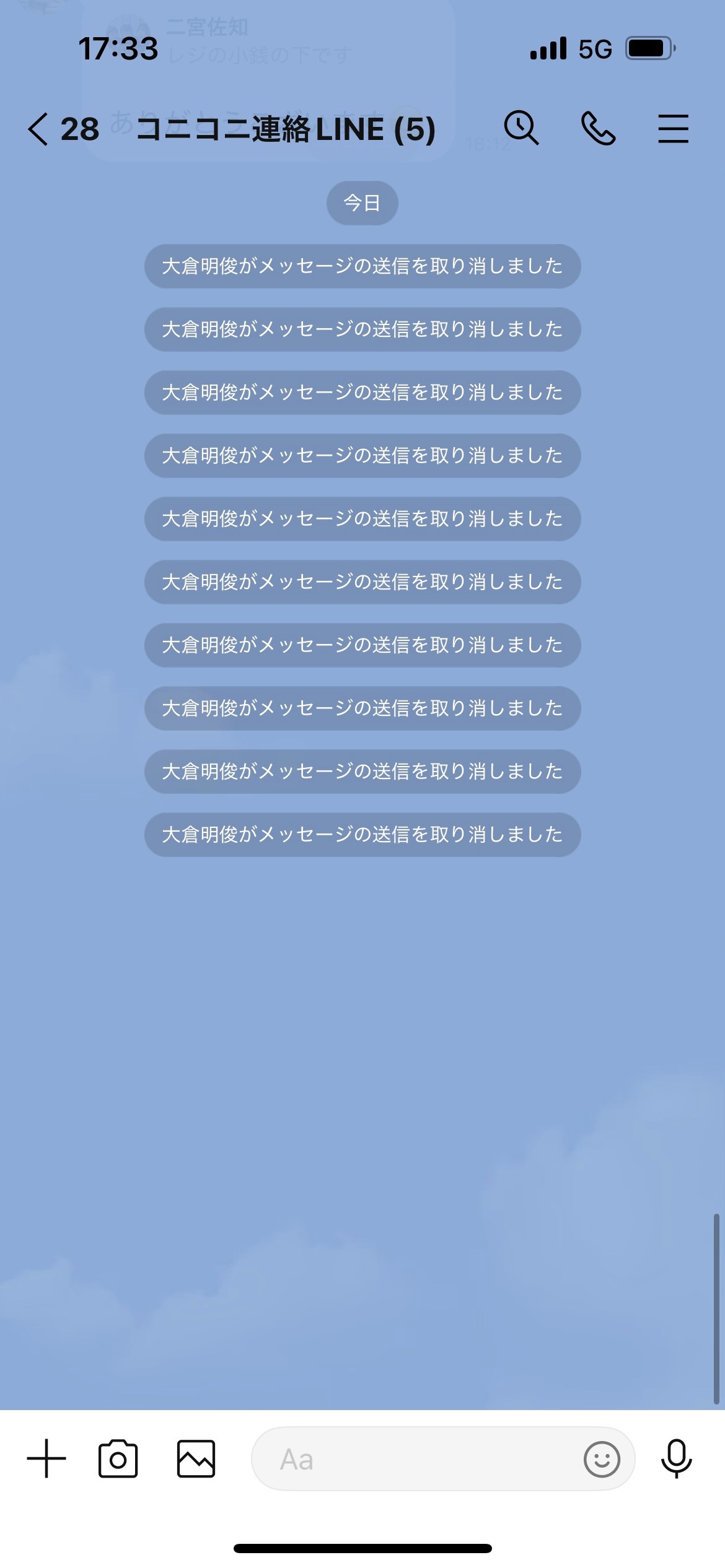The image size is (725, 1568).
Task: Open the chat menu
Action: (673, 128)
